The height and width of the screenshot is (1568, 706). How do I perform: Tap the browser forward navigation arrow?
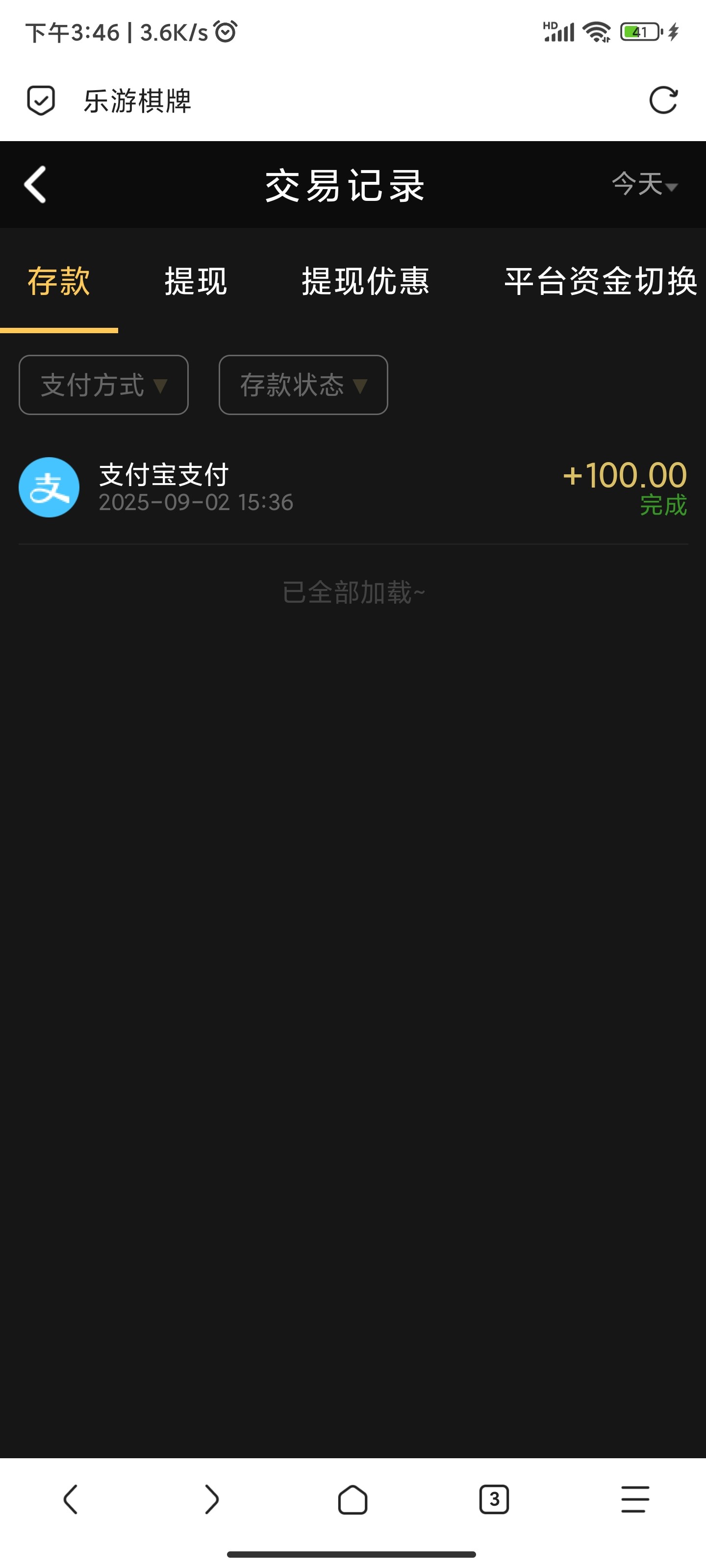[x=211, y=1499]
